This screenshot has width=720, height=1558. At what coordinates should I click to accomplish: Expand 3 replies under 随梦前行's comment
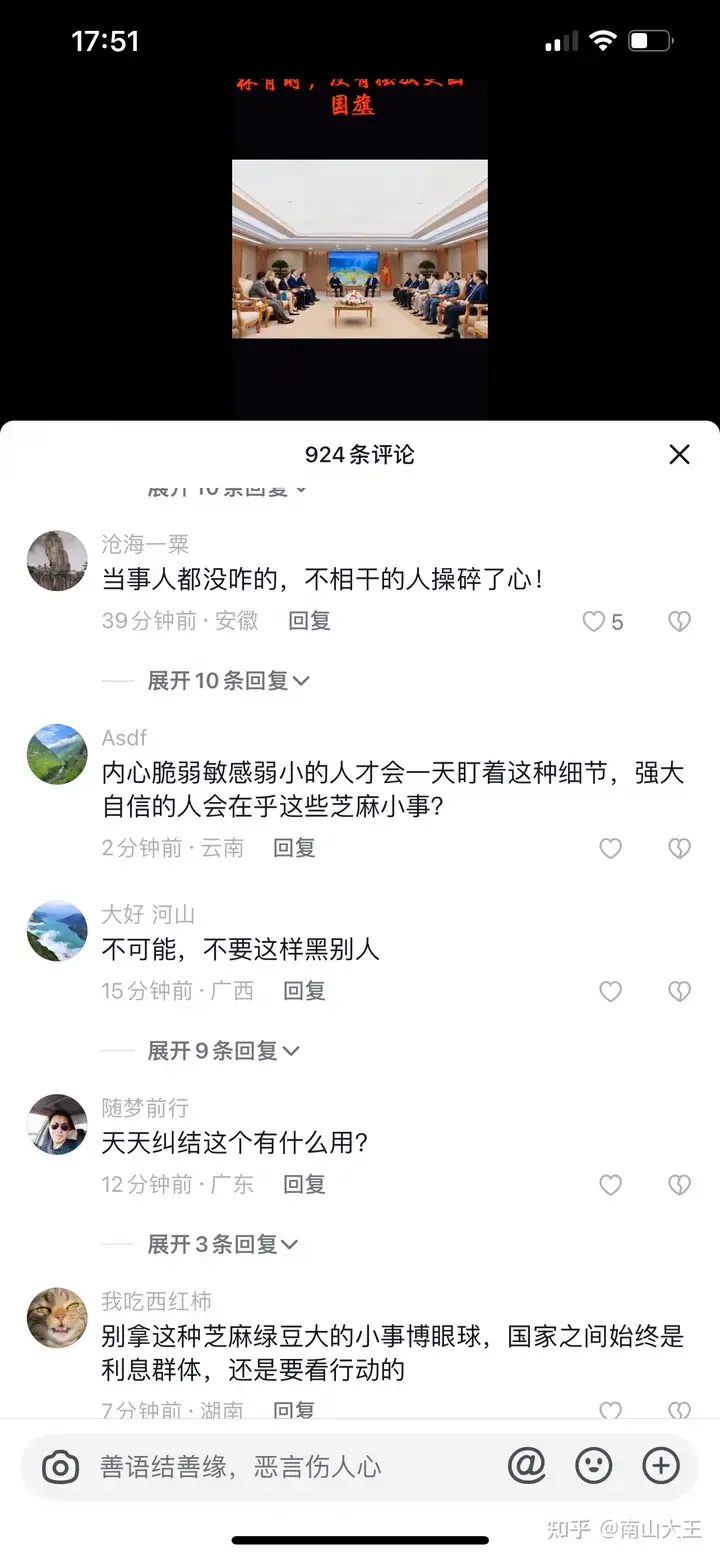[222, 1244]
